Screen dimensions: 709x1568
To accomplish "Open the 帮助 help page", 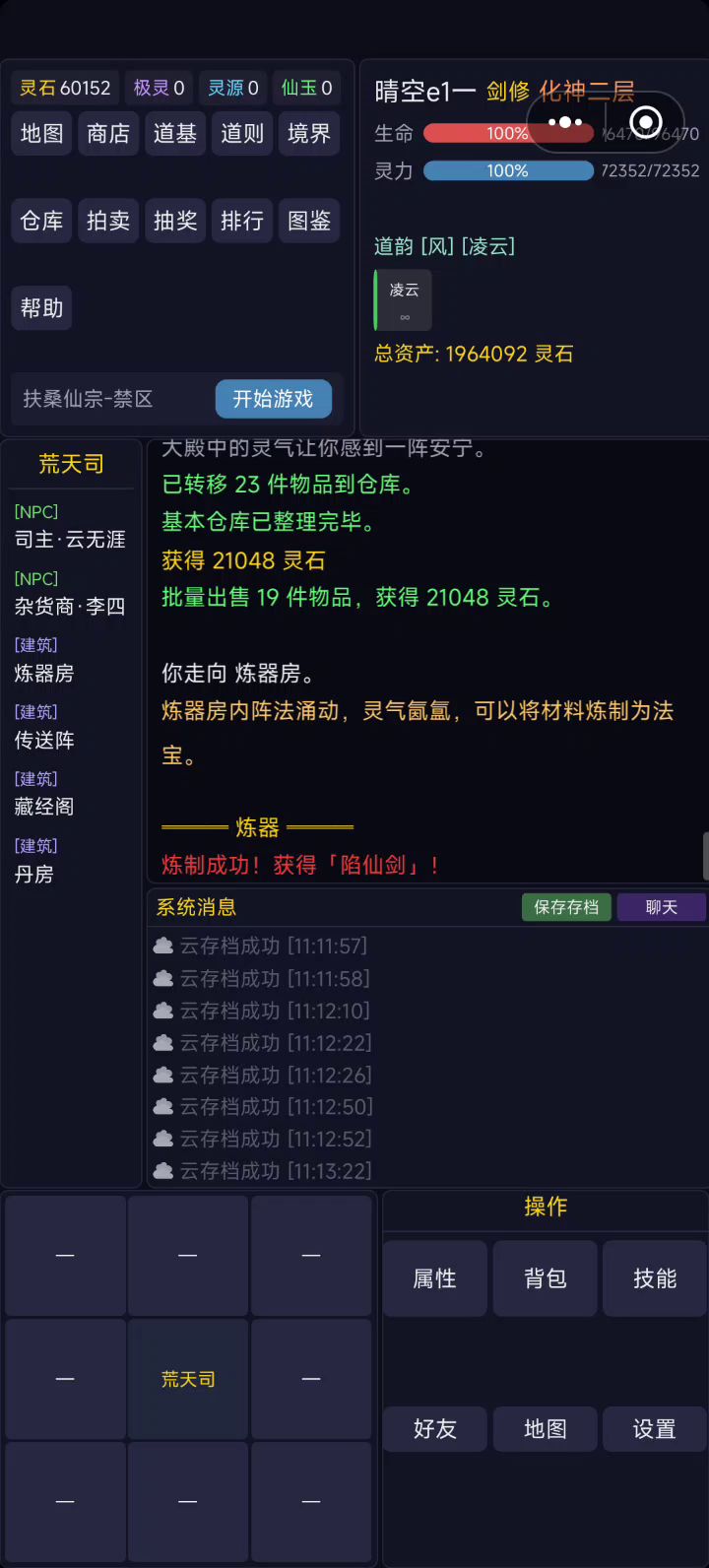I will tap(41, 308).
